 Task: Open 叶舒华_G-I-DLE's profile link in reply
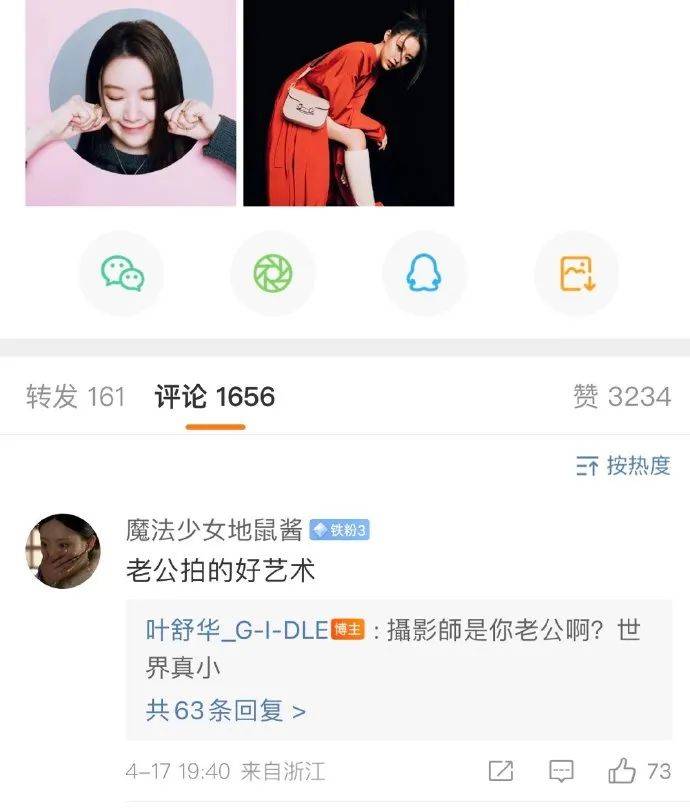click(237, 630)
